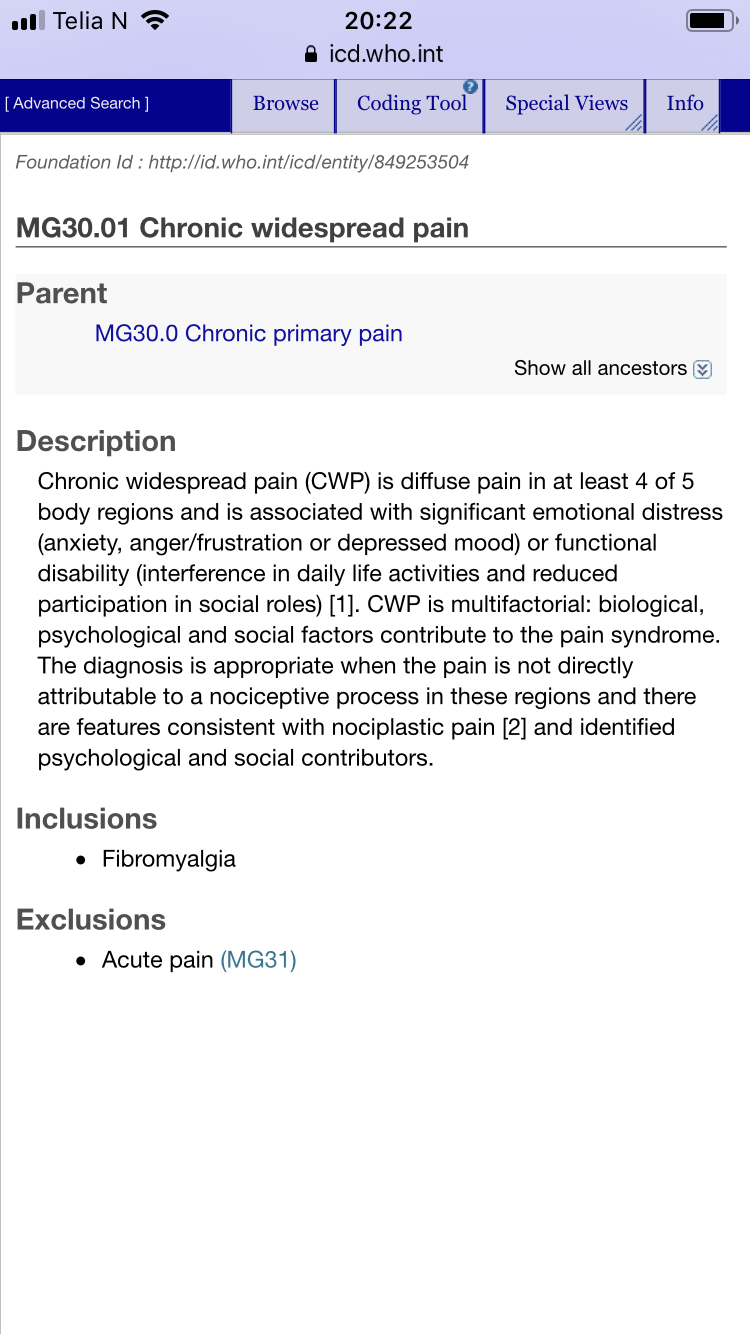Screen dimensions: 750x1334
Task: Tap the Coding Tool help icon
Action: [x=471, y=87]
